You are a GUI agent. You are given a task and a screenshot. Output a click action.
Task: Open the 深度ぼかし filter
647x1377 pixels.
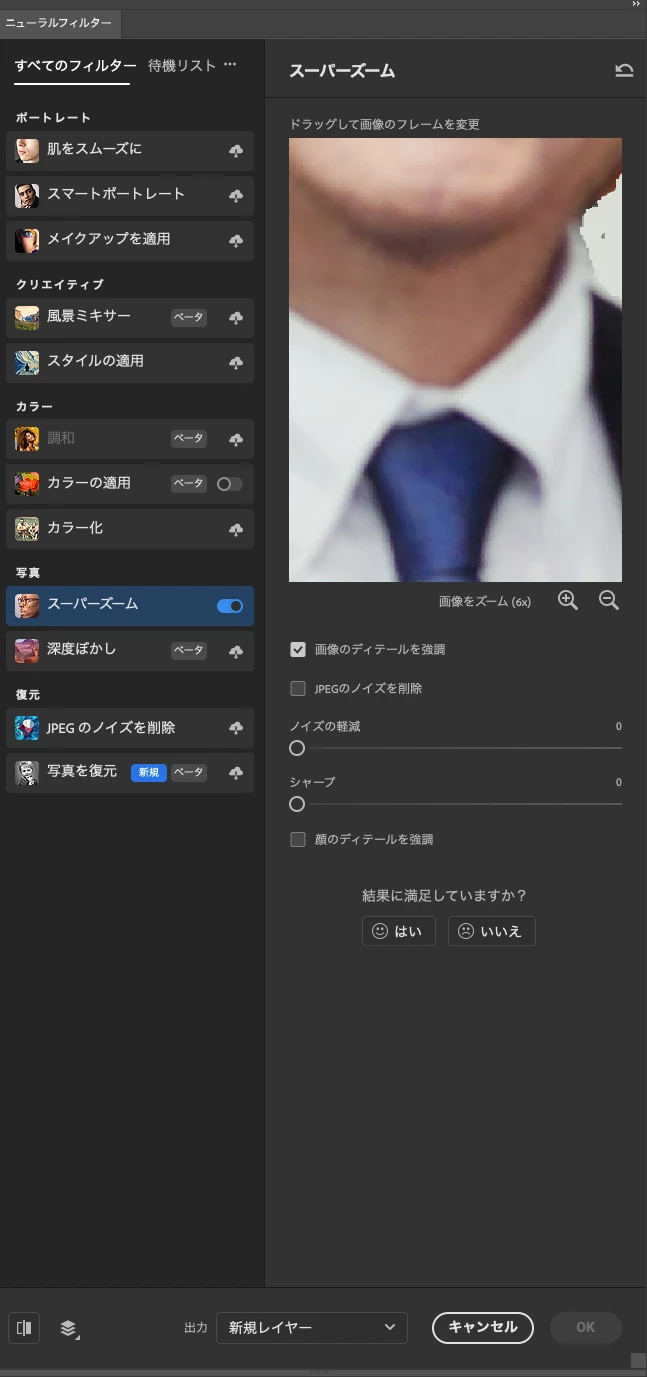(x=81, y=650)
